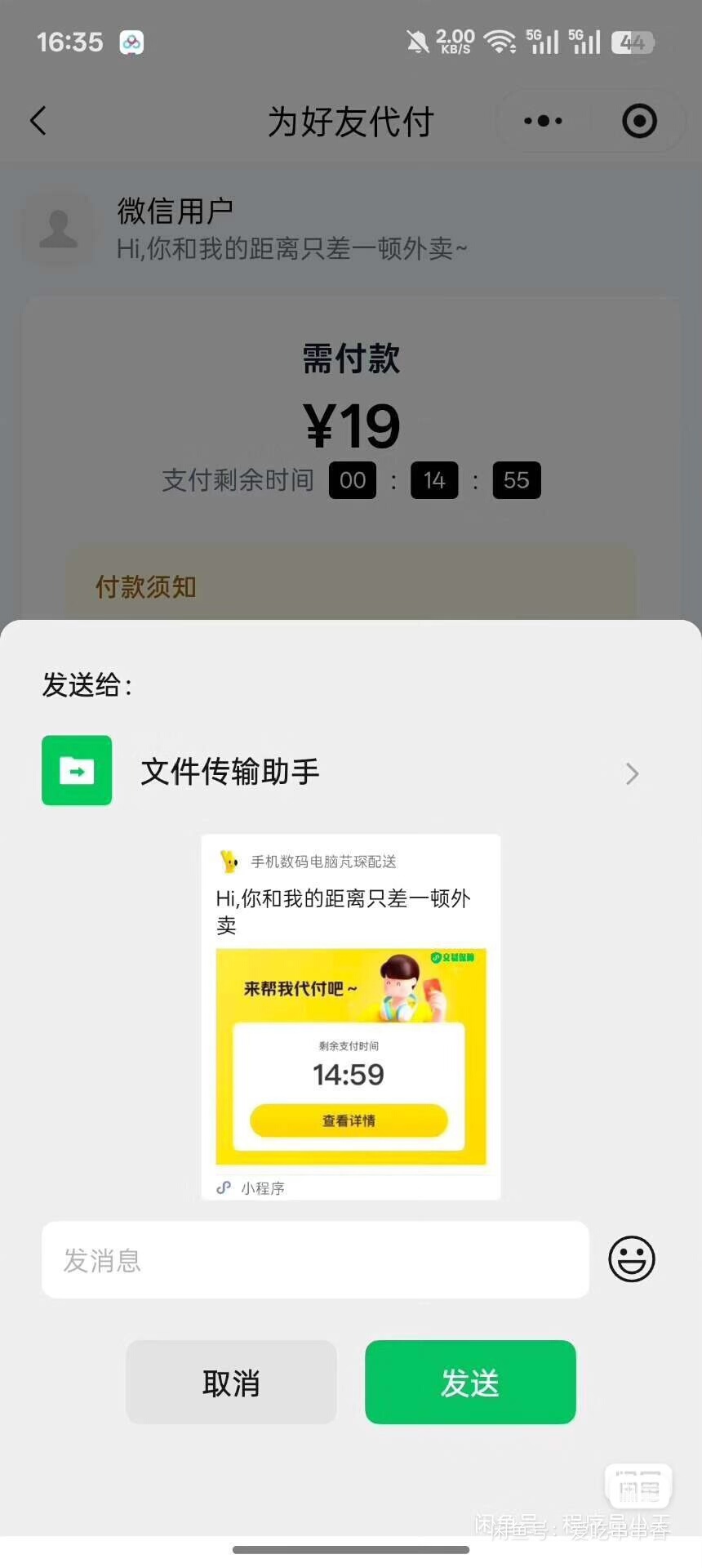Cancel sharing with the 取消 button
The image size is (702, 1568).
[231, 1382]
